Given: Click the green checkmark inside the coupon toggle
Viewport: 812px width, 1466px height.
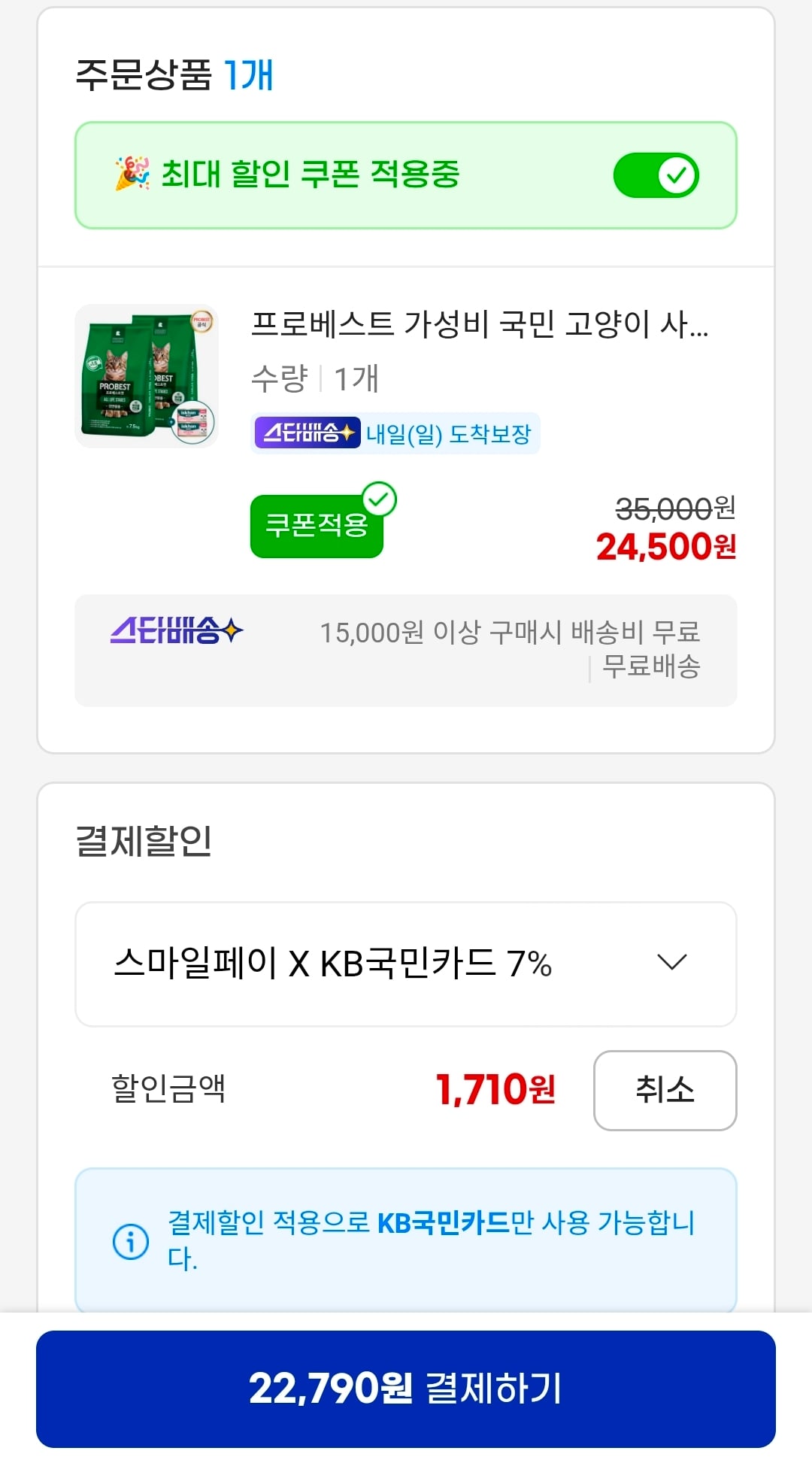Looking at the screenshot, I should click(676, 174).
